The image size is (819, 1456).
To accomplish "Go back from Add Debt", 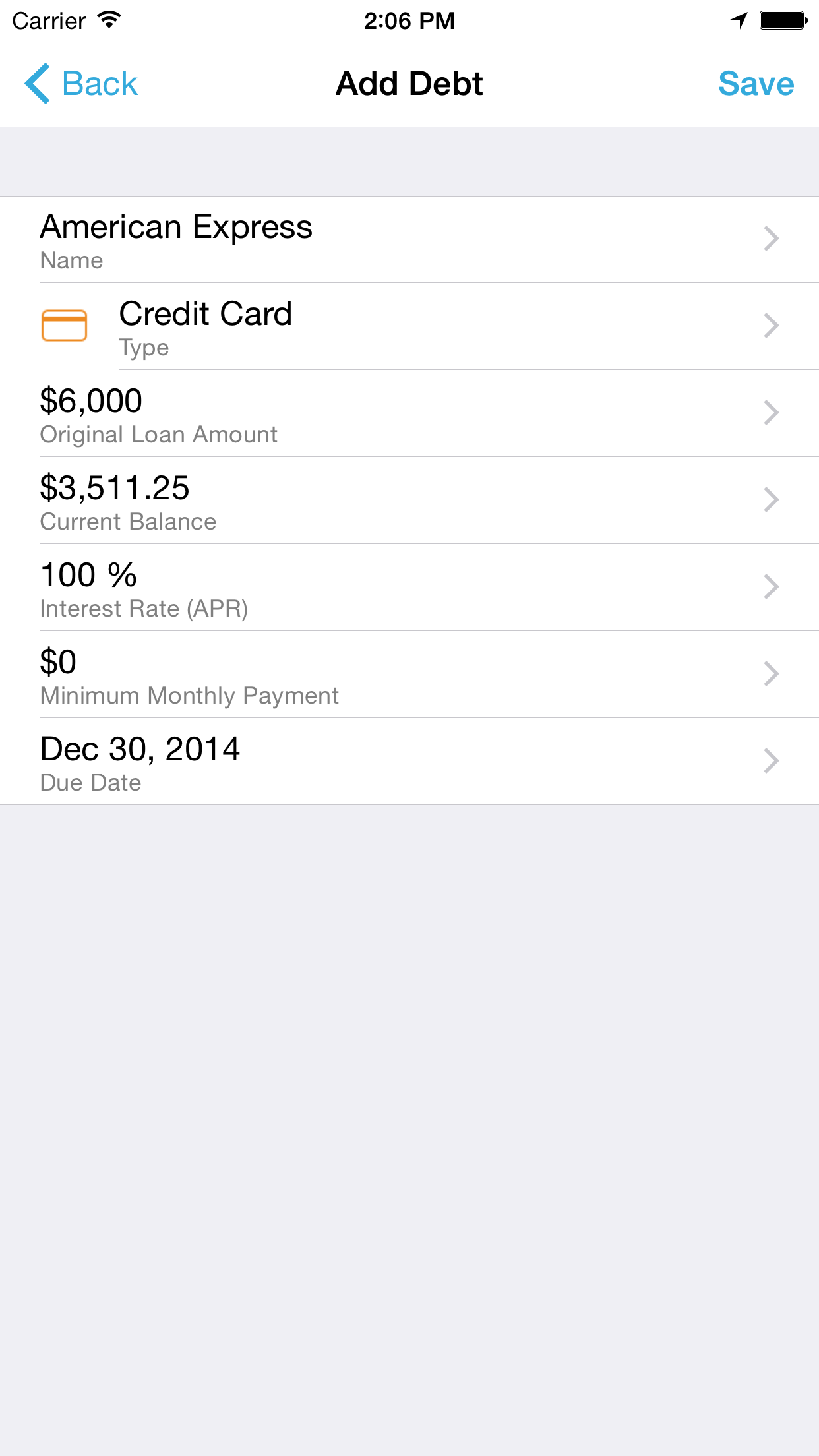I will [81, 84].
